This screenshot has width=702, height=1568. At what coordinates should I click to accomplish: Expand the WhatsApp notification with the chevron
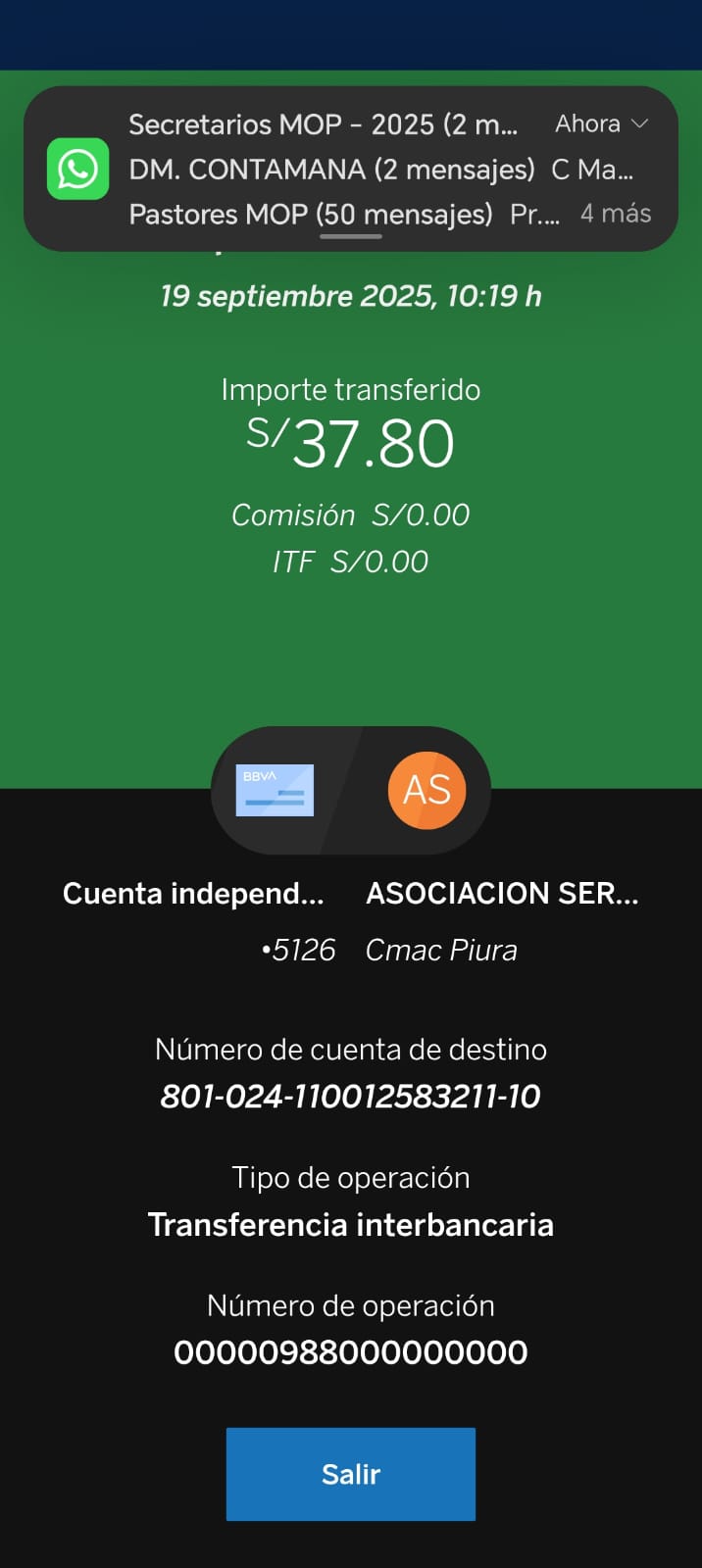[x=640, y=123]
